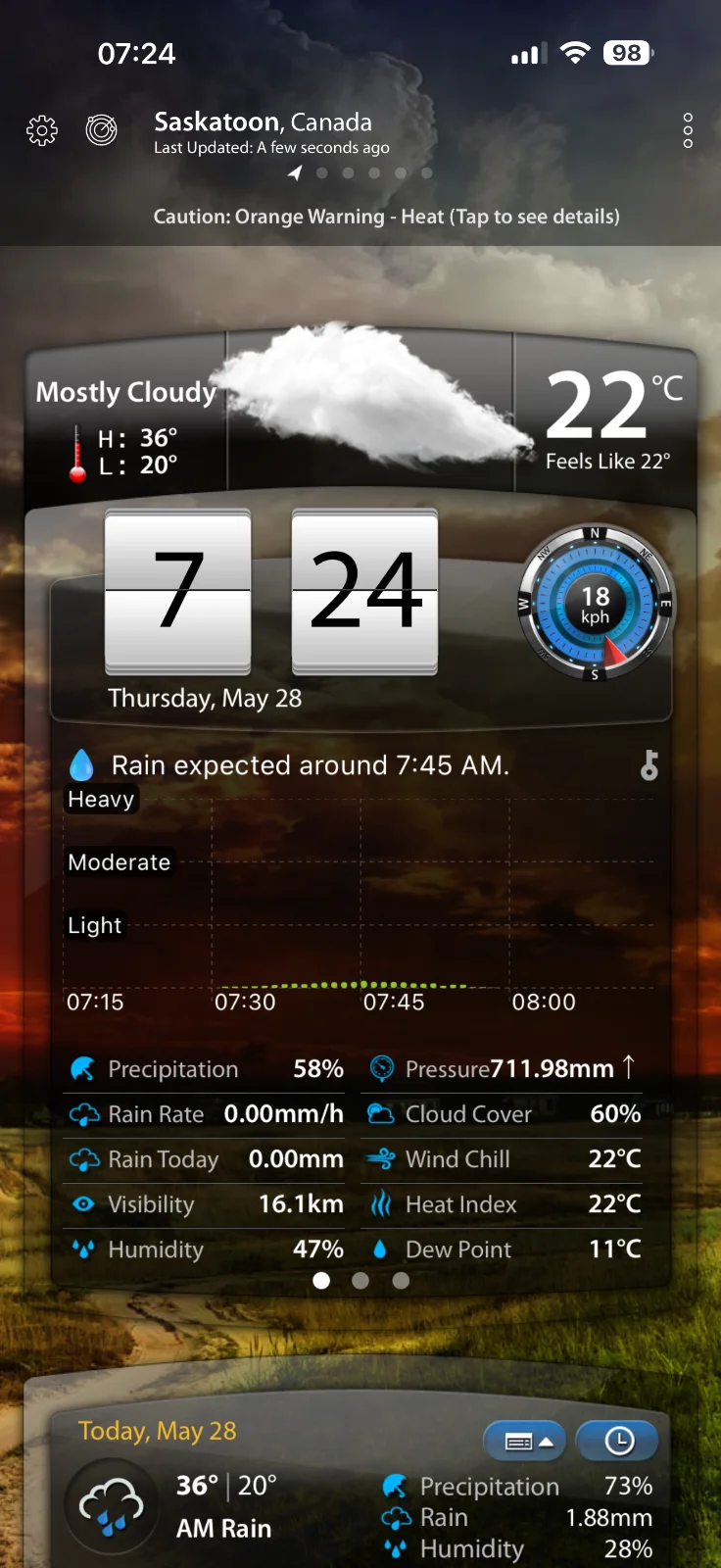Tap the flip clock showing 7:24
The height and width of the screenshot is (1568, 721).
coord(271,592)
